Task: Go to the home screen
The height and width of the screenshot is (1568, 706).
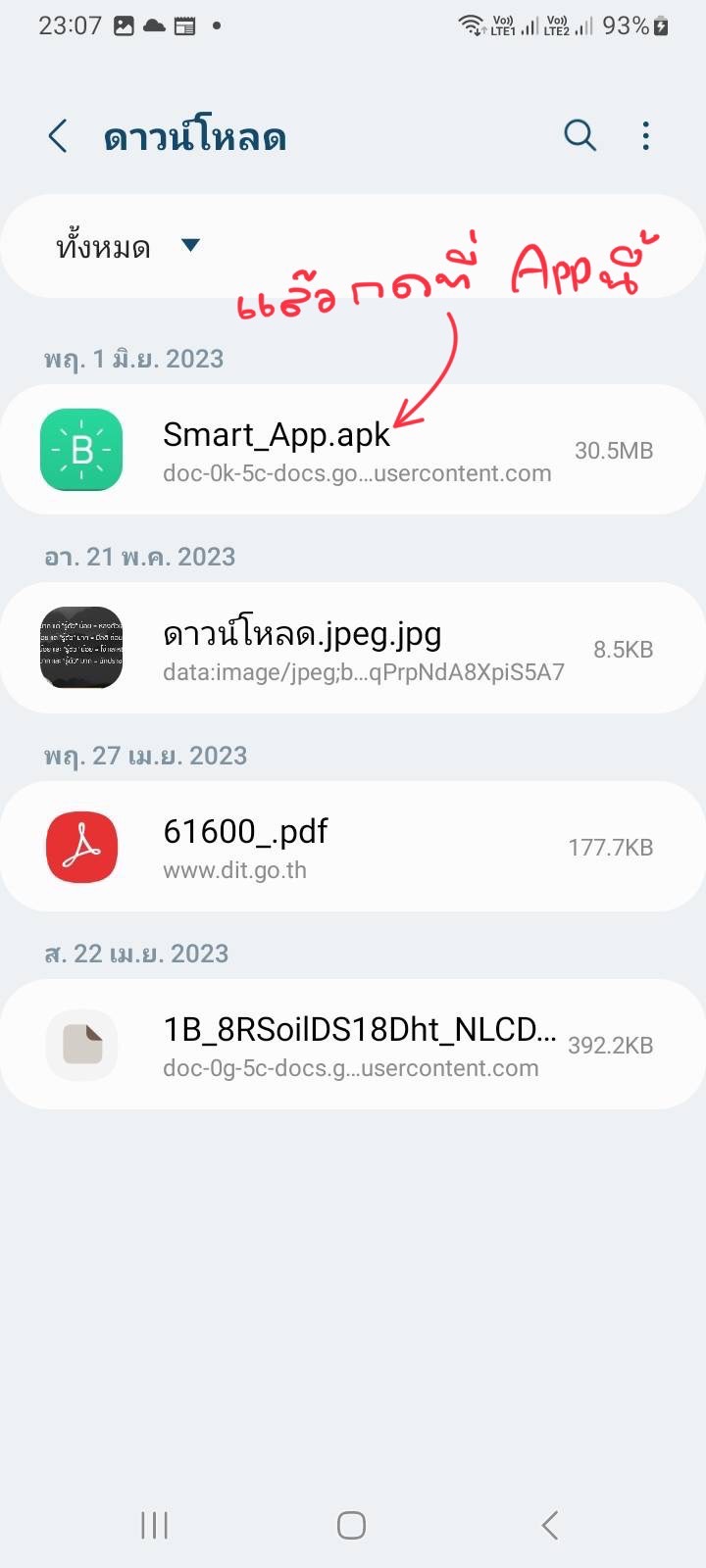Action: coord(352,1525)
